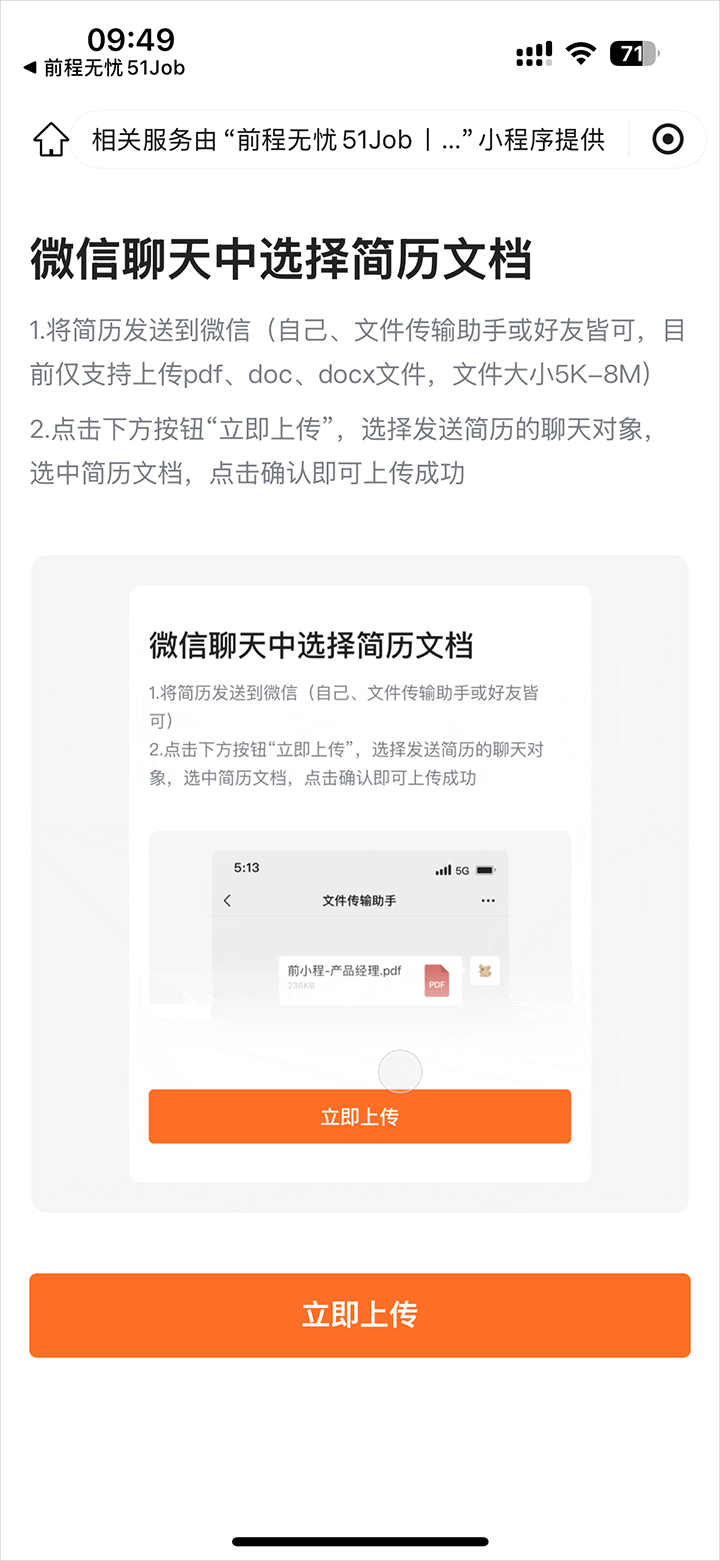Tap the large 立即上传 button at the bottom

click(x=360, y=1314)
